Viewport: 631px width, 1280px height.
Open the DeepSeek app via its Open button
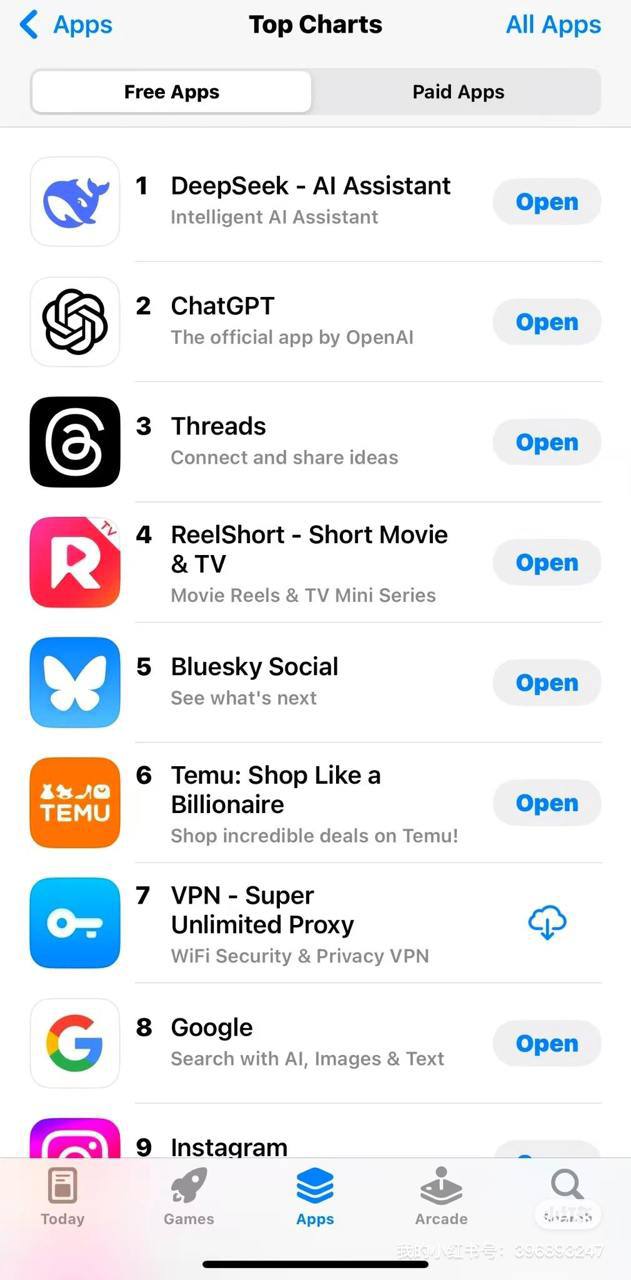point(546,202)
